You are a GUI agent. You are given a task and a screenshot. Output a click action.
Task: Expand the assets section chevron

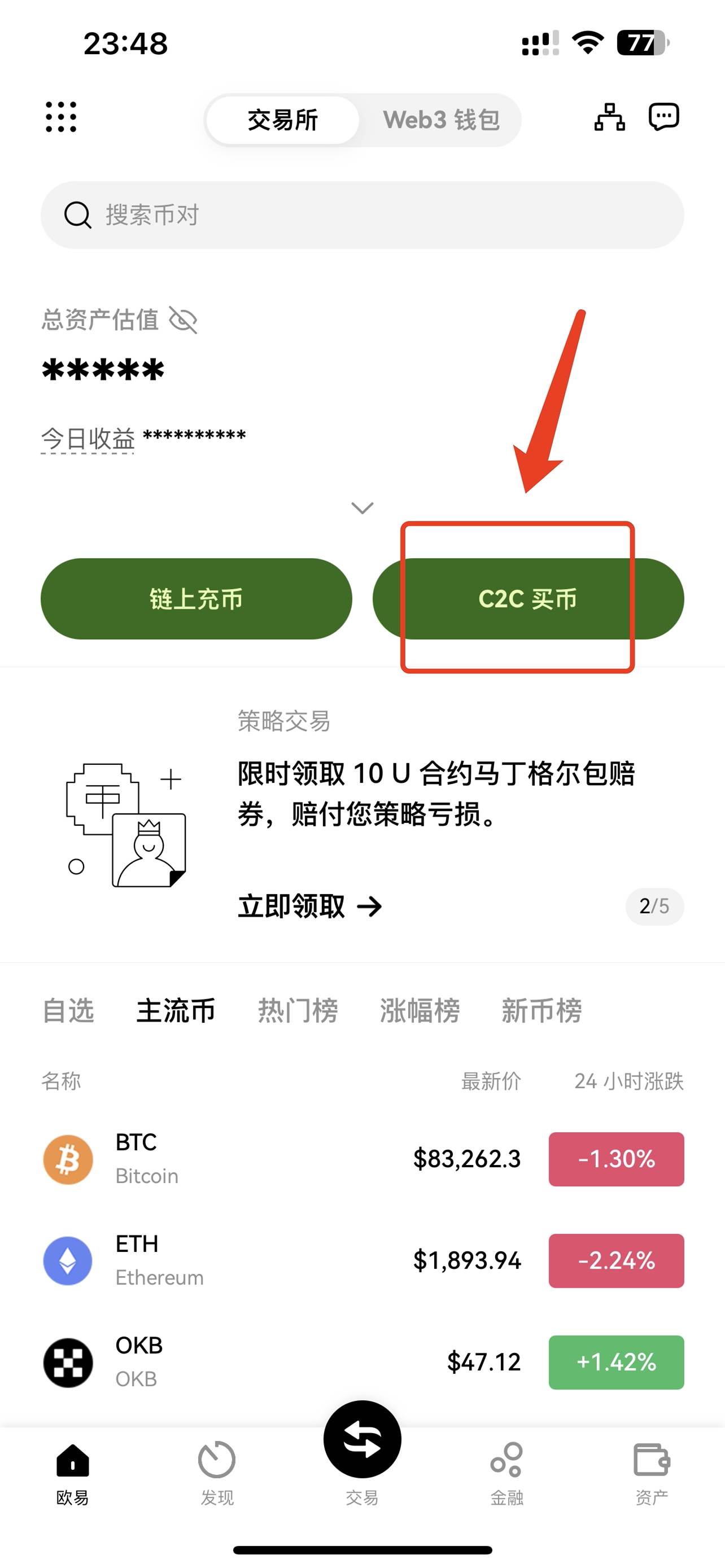pos(362,507)
